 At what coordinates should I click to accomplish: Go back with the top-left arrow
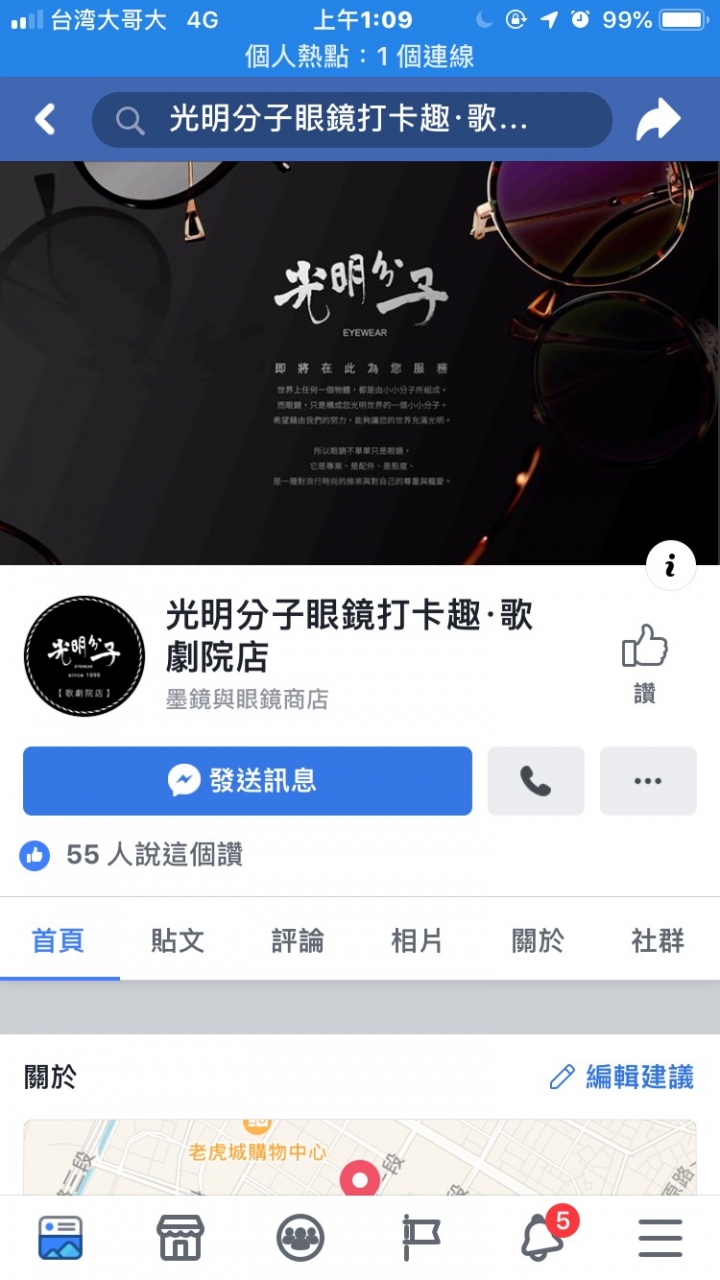click(x=45, y=121)
